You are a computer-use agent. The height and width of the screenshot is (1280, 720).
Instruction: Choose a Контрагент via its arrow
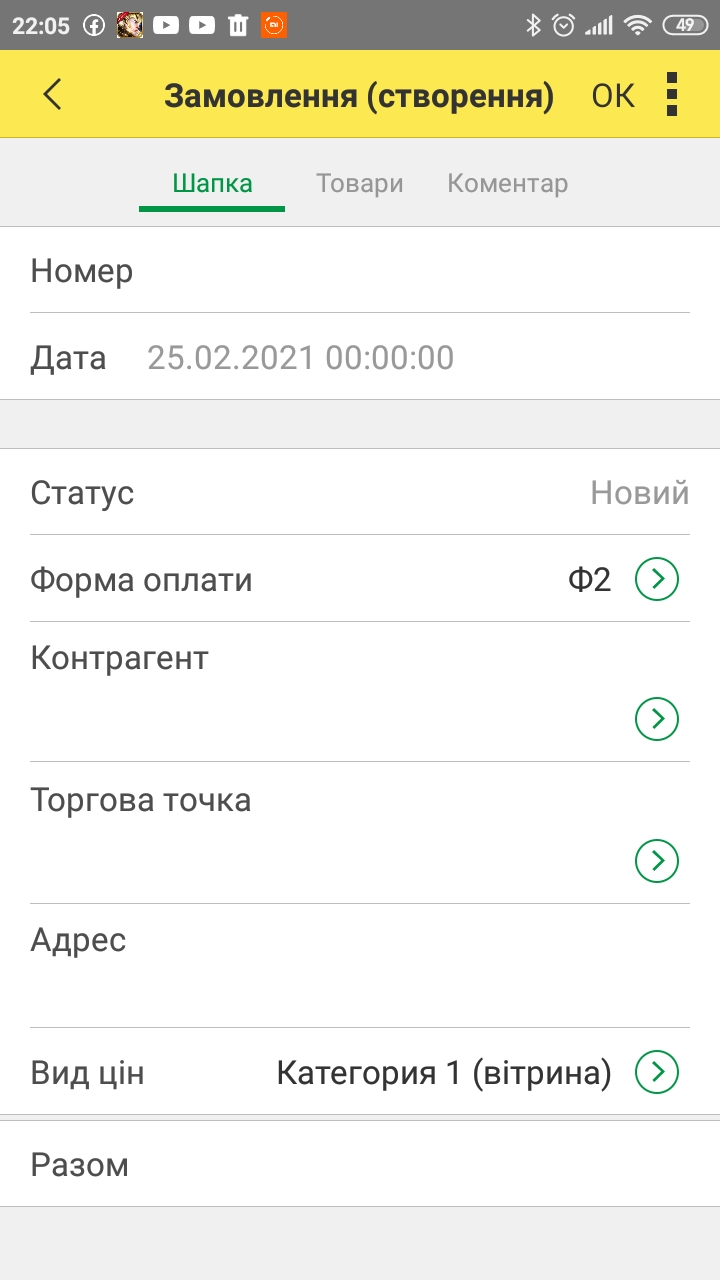tap(657, 719)
